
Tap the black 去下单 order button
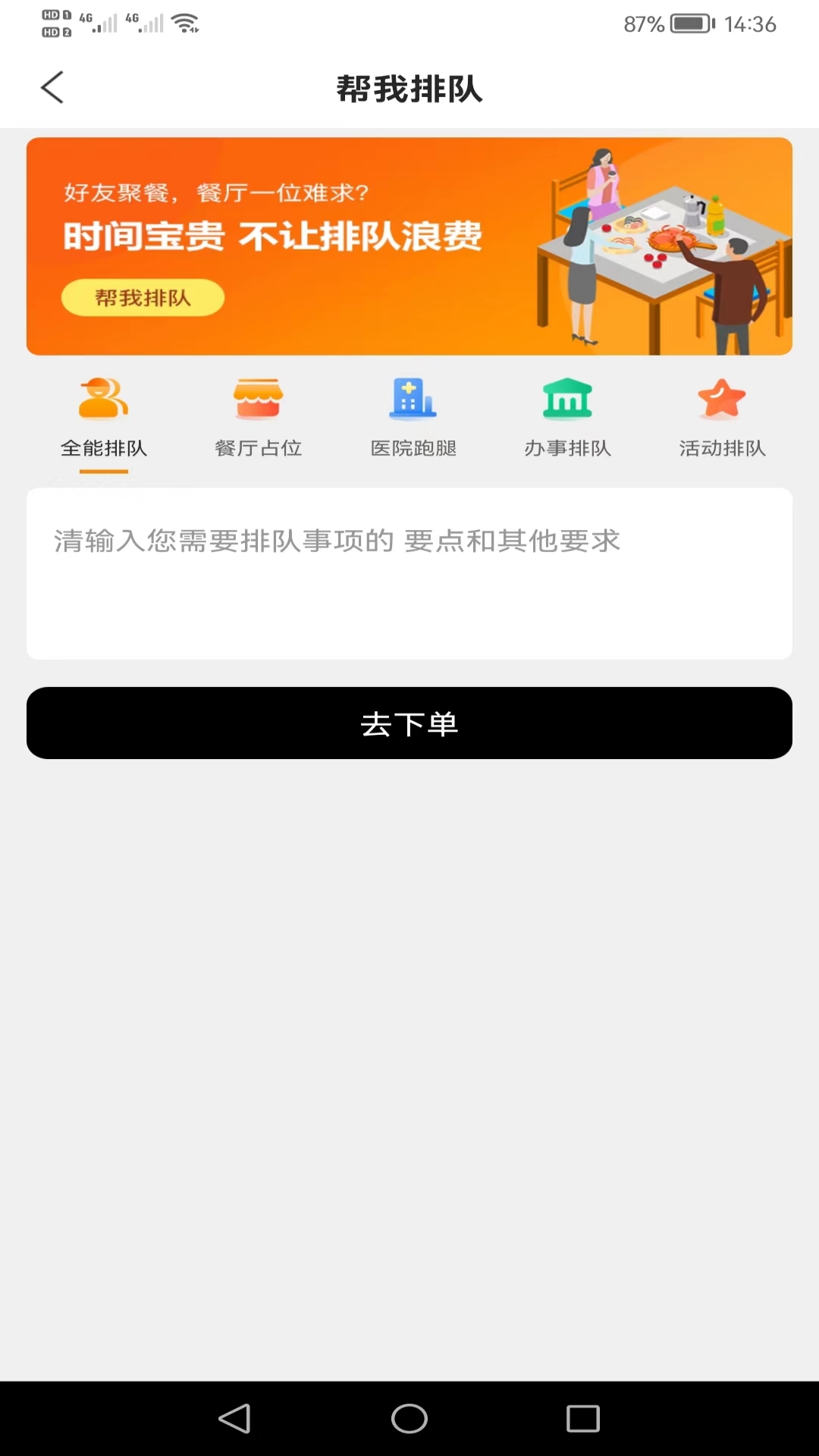click(x=409, y=723)
